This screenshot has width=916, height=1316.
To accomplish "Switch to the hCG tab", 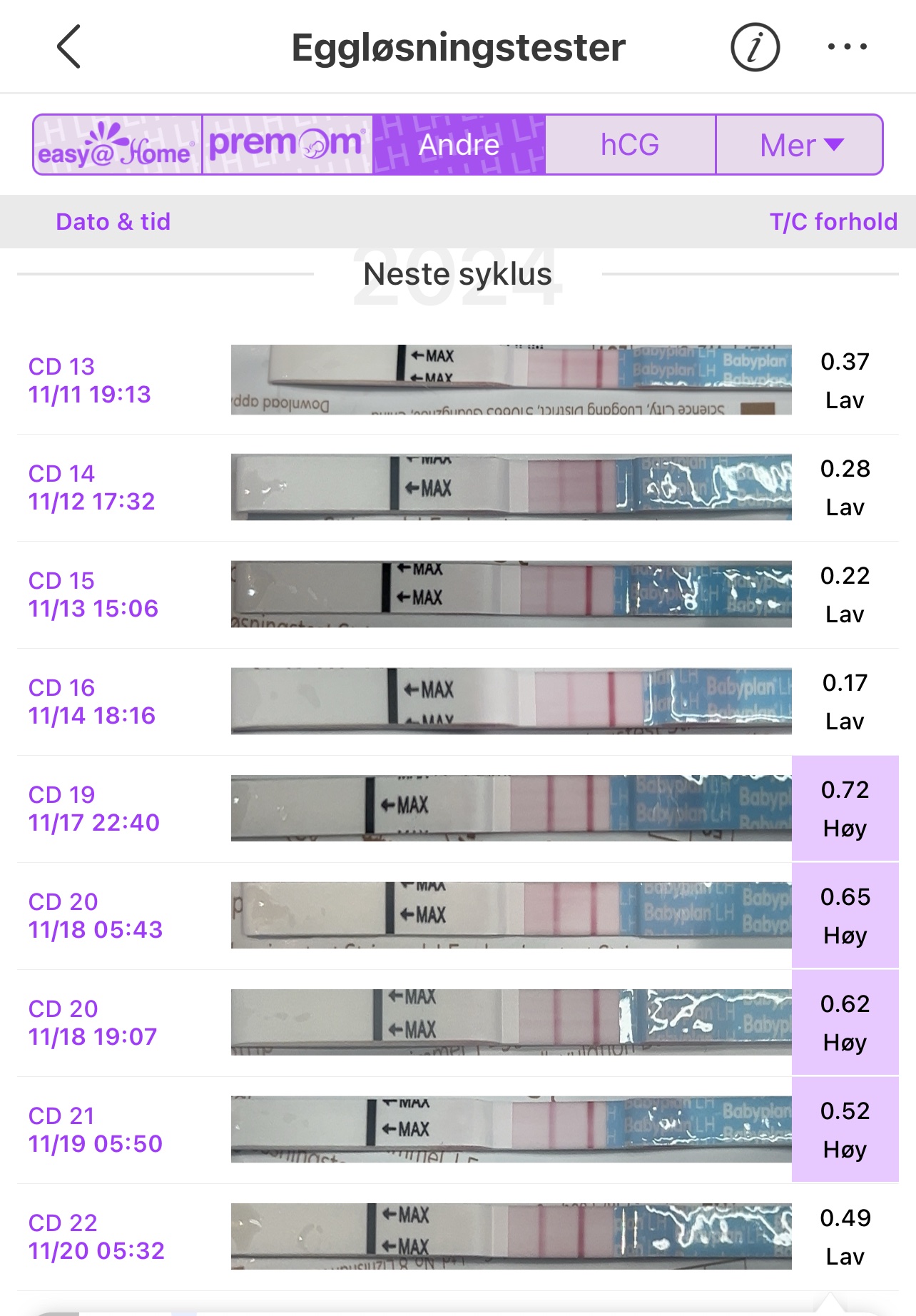I will [630, 145].
